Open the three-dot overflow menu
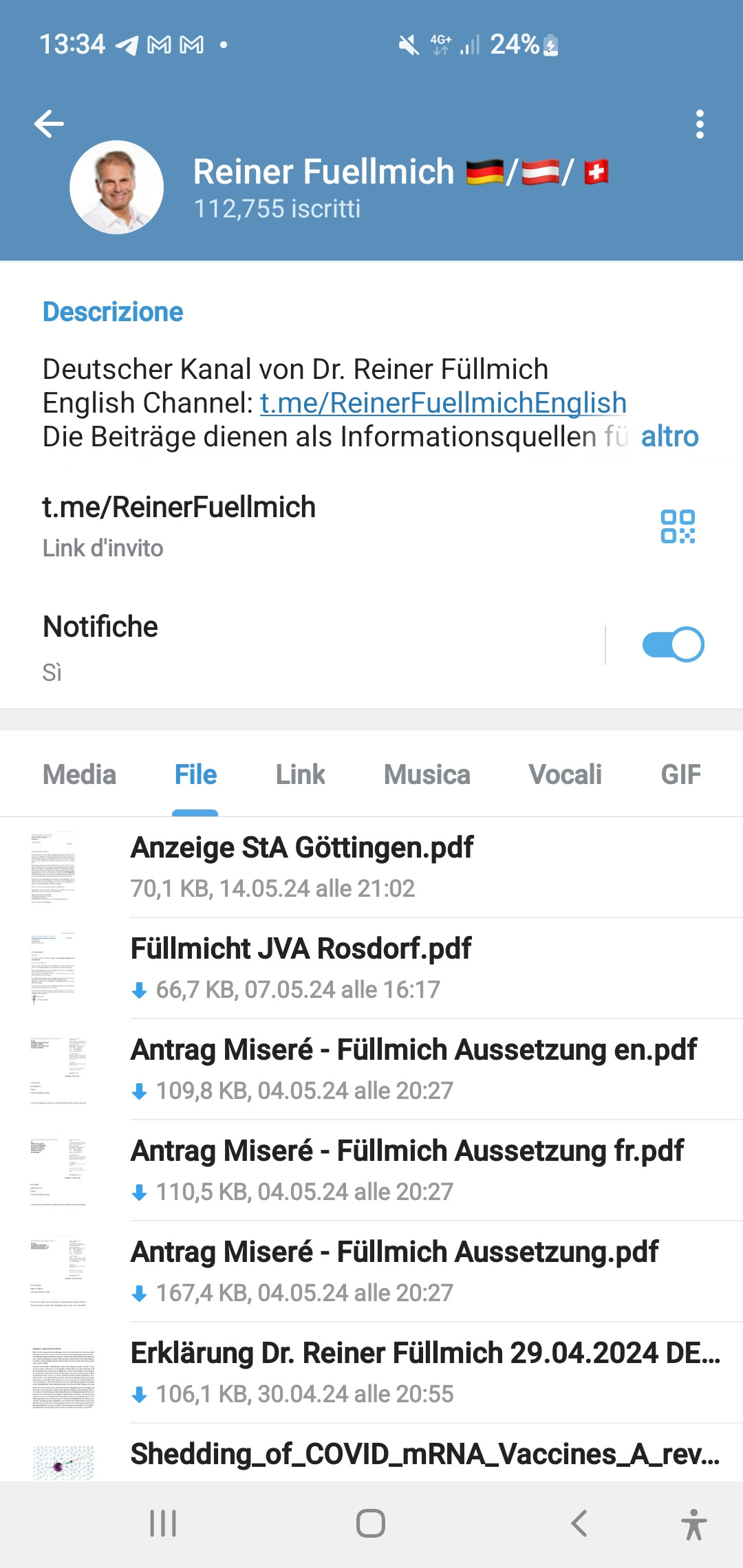Screen dimensions: 743x1568 (700, 124)
